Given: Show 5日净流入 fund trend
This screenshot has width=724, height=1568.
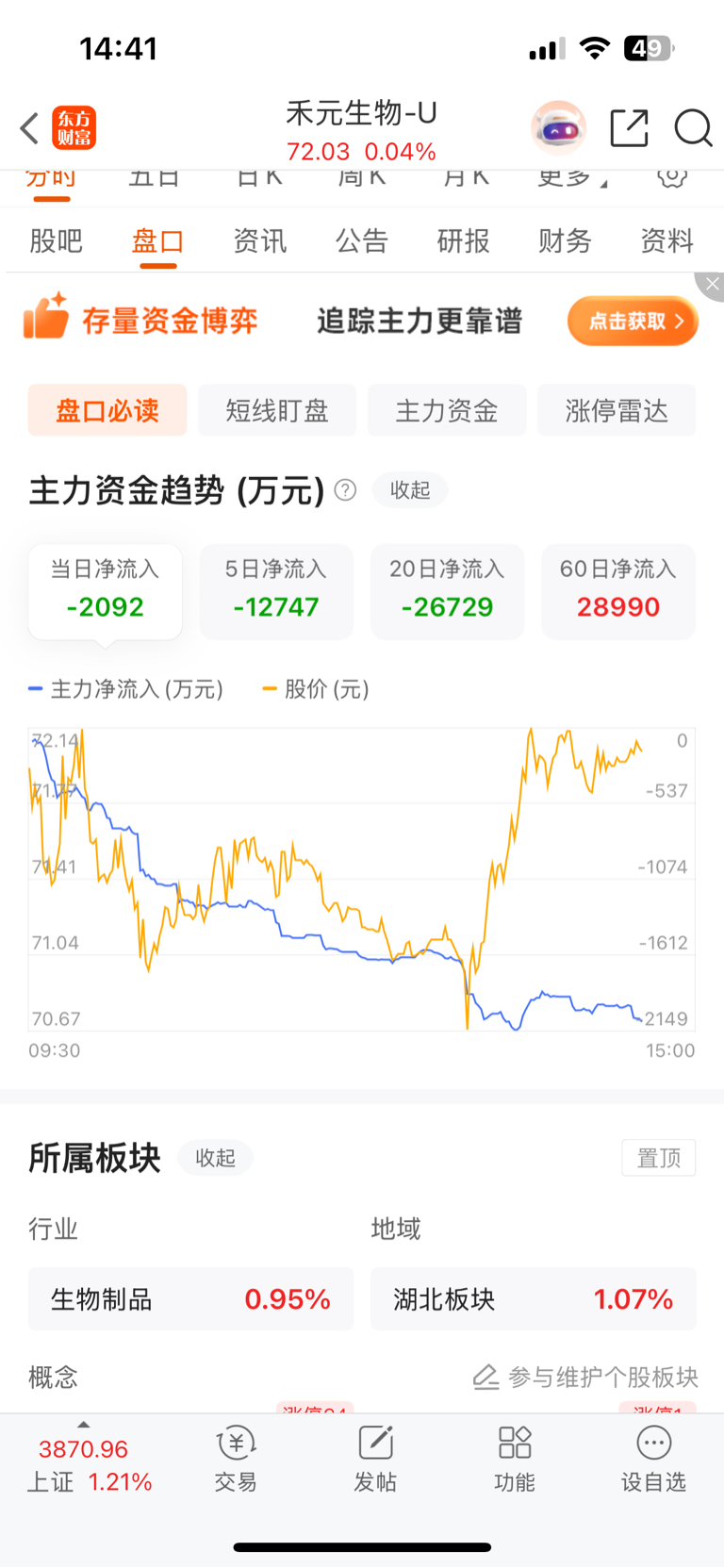Looking at the screenshot, I should coord(276,591).
